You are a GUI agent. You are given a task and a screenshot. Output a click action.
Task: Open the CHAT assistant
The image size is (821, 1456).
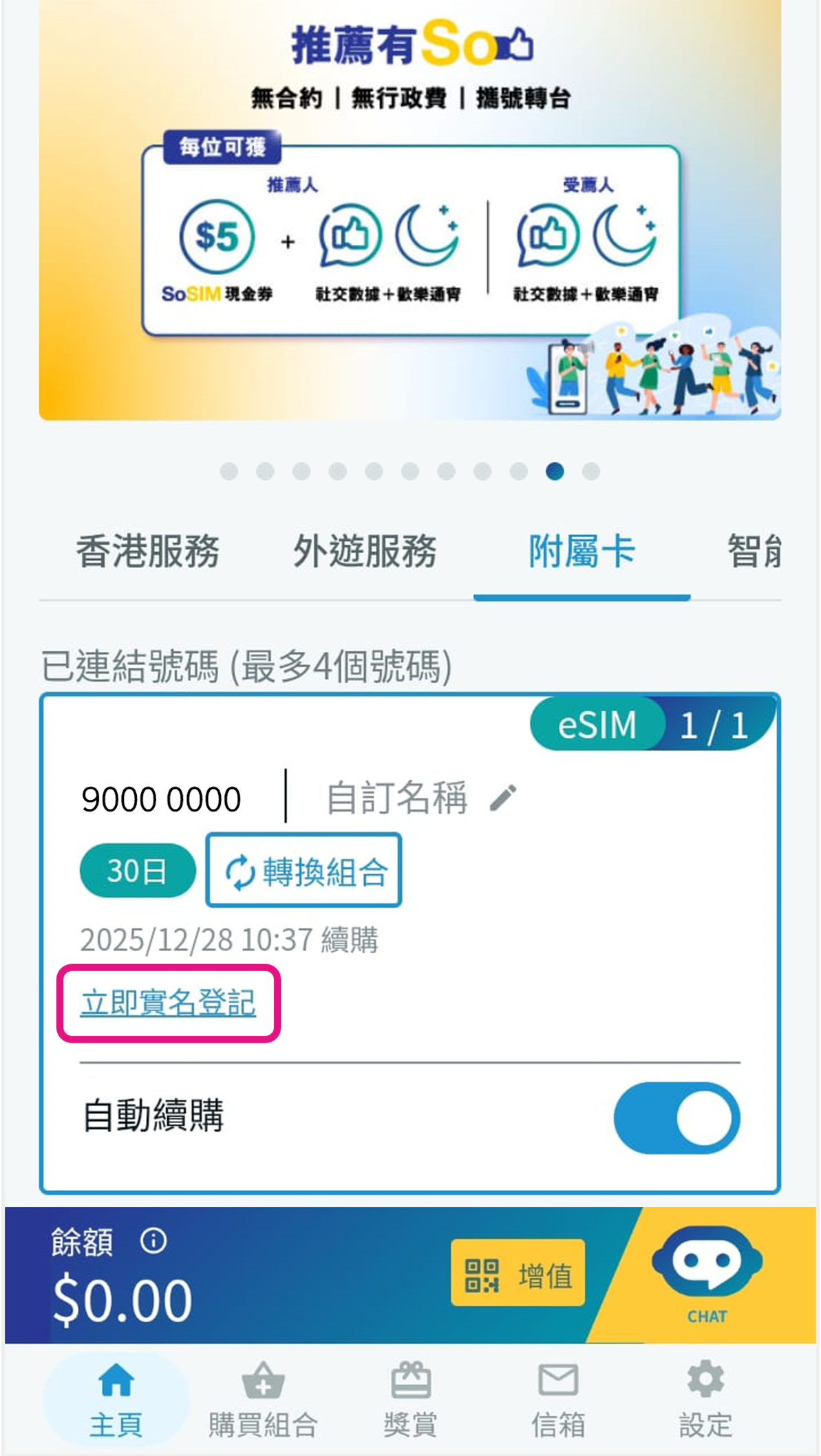pyautogui.click(x=707, y=1274)
